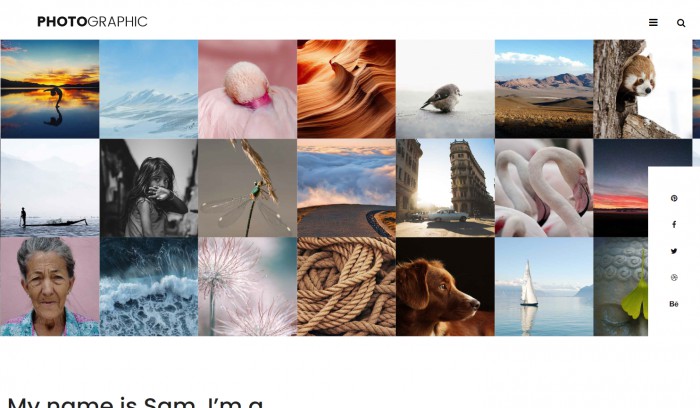Viewport: 700px width, 408px height.
Task: Open the orange canyon waves photo
Action: click(346, 88)
